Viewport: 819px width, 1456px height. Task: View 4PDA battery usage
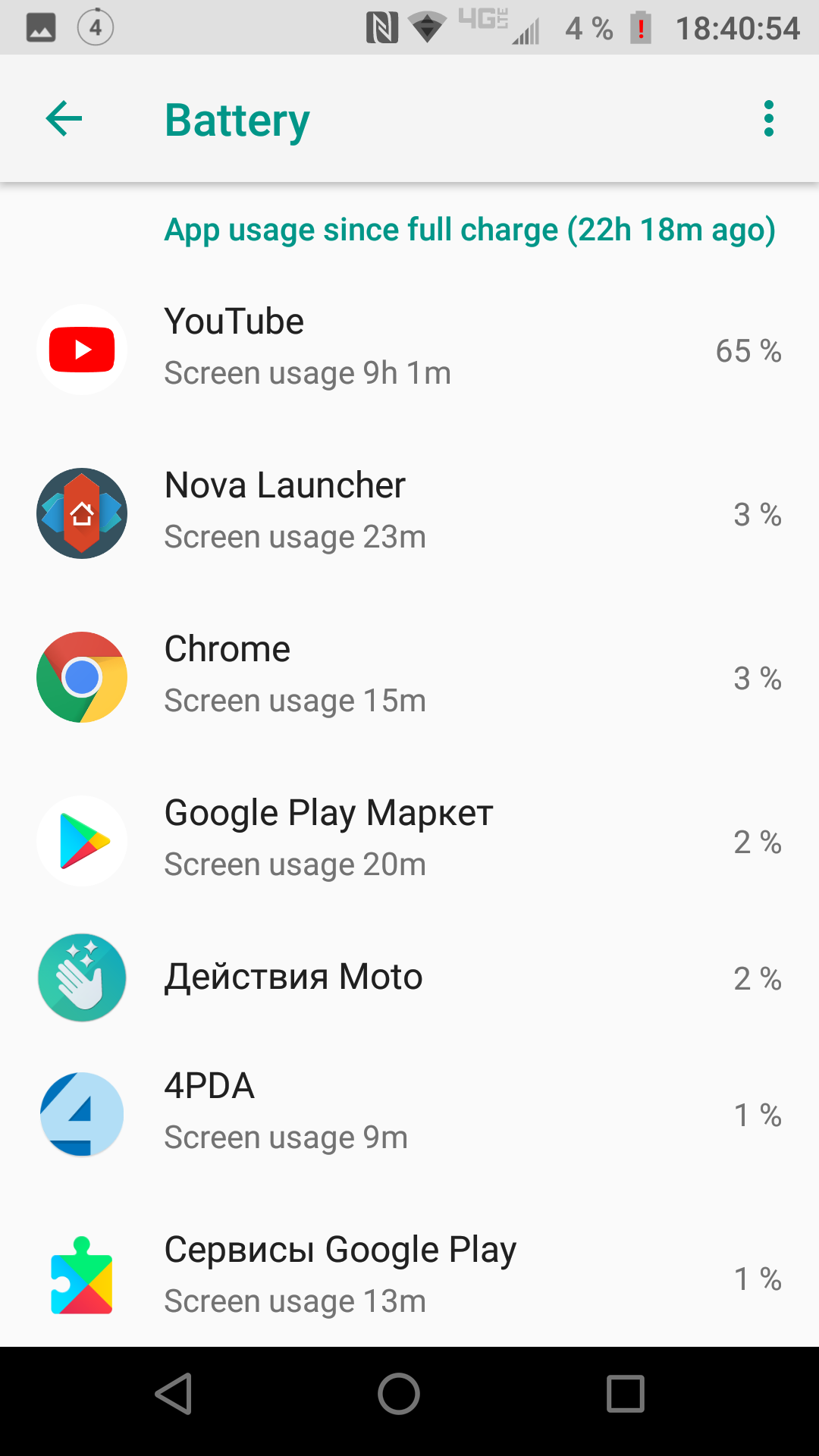tap(409, 1114)
